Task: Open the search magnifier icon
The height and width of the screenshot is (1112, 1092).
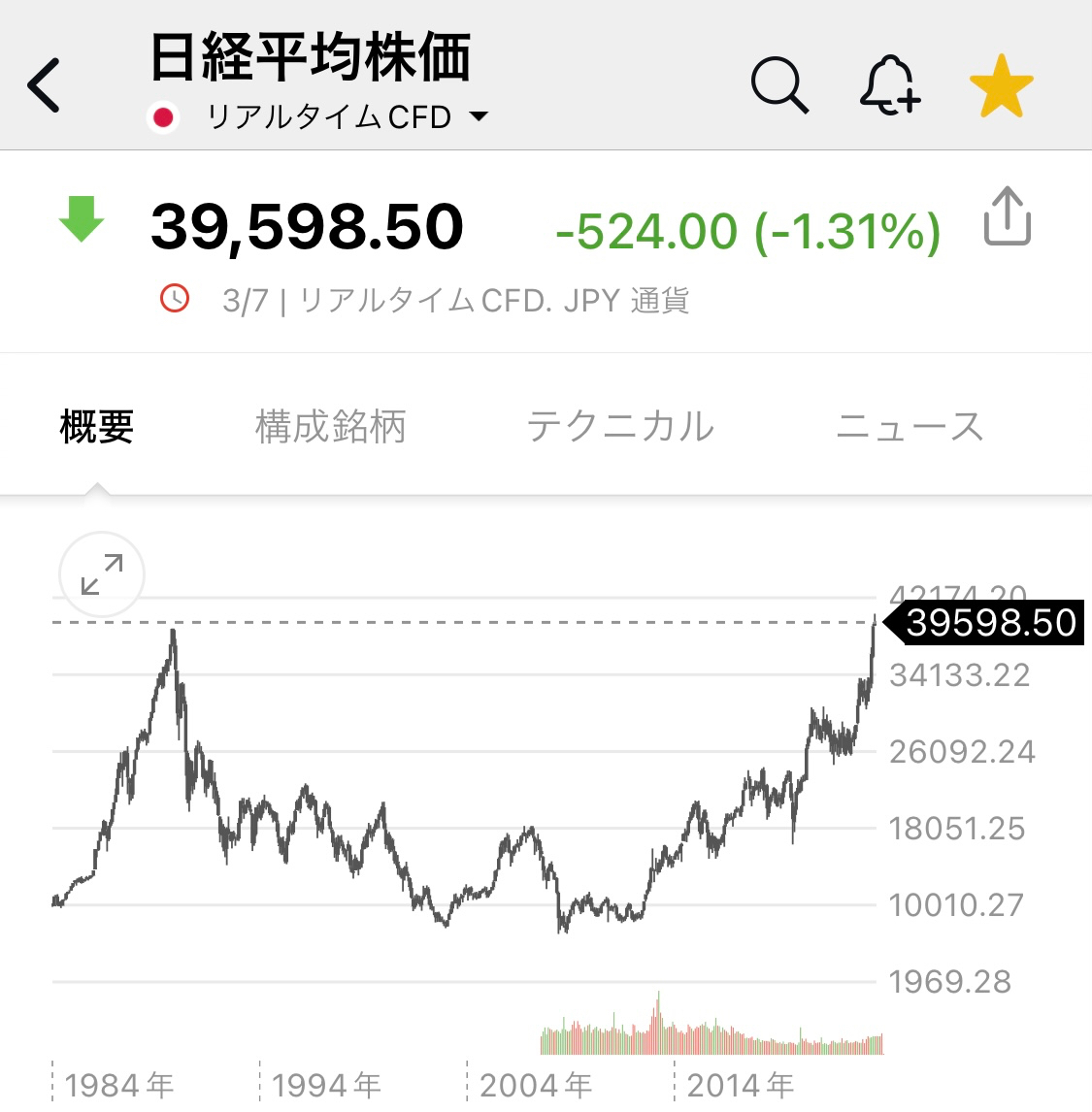Action: [x=779, y=85]
